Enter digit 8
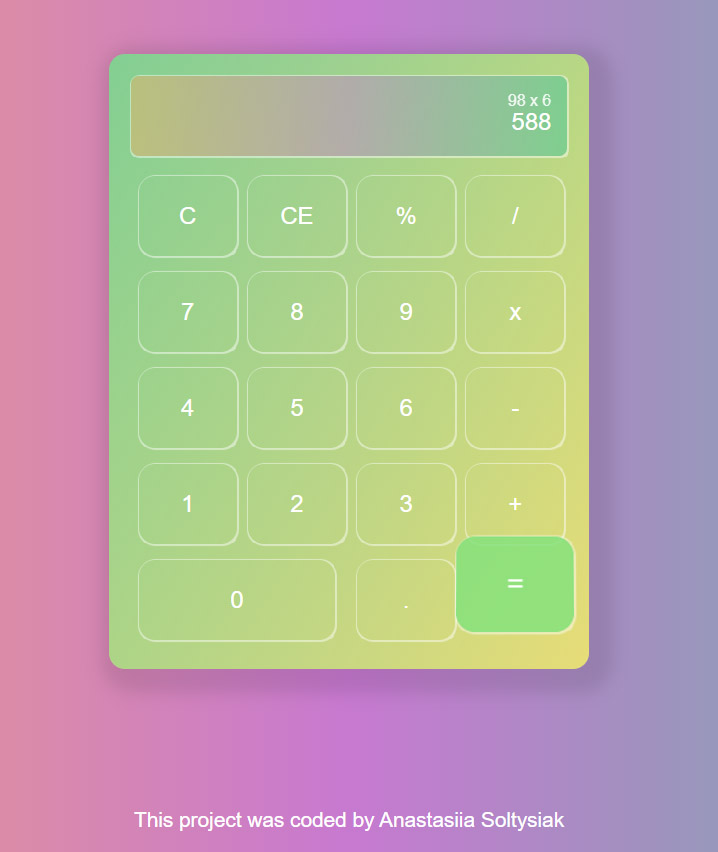 point(297,312)
